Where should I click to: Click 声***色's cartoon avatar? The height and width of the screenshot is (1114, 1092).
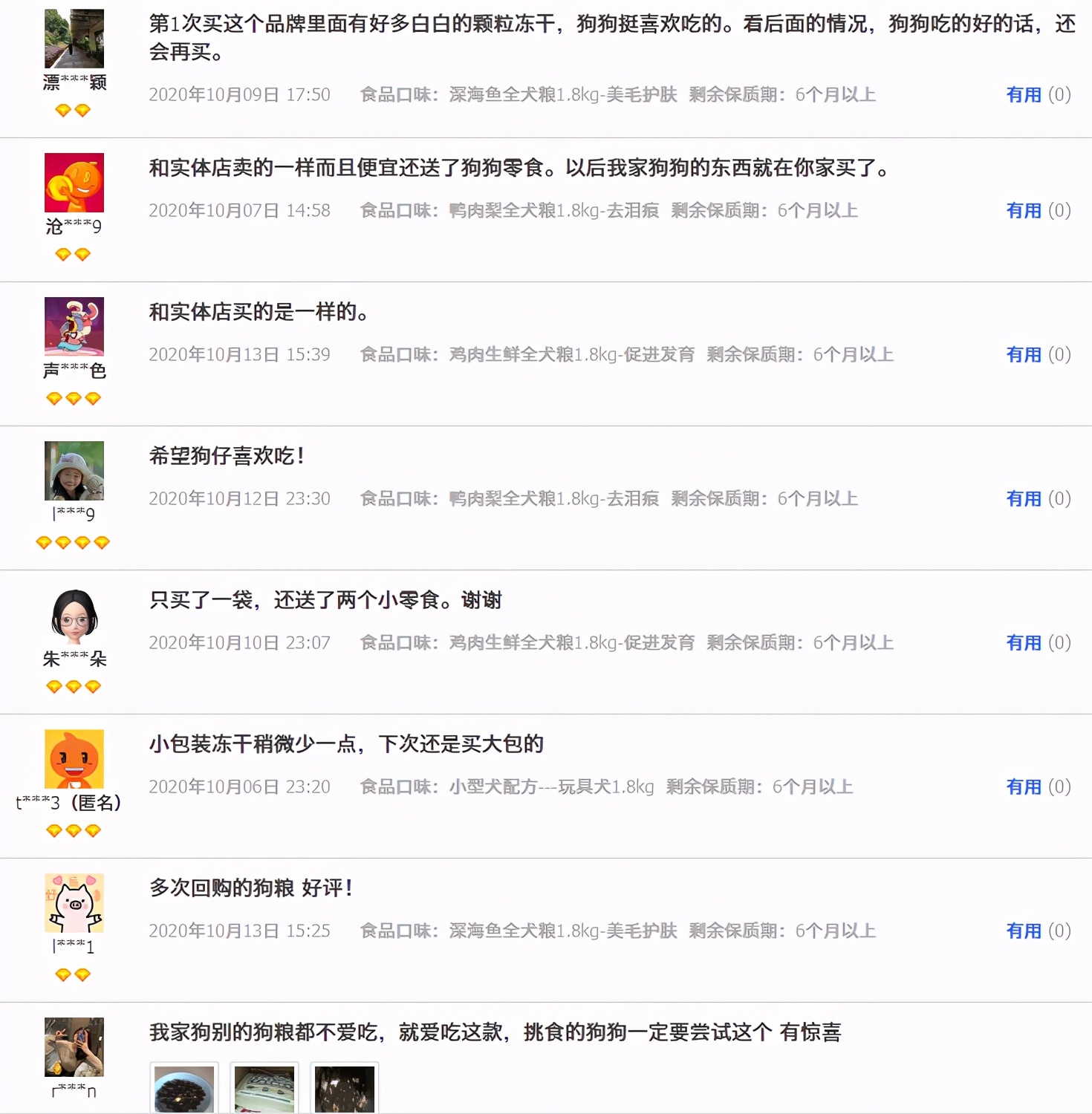coord(74,327)
